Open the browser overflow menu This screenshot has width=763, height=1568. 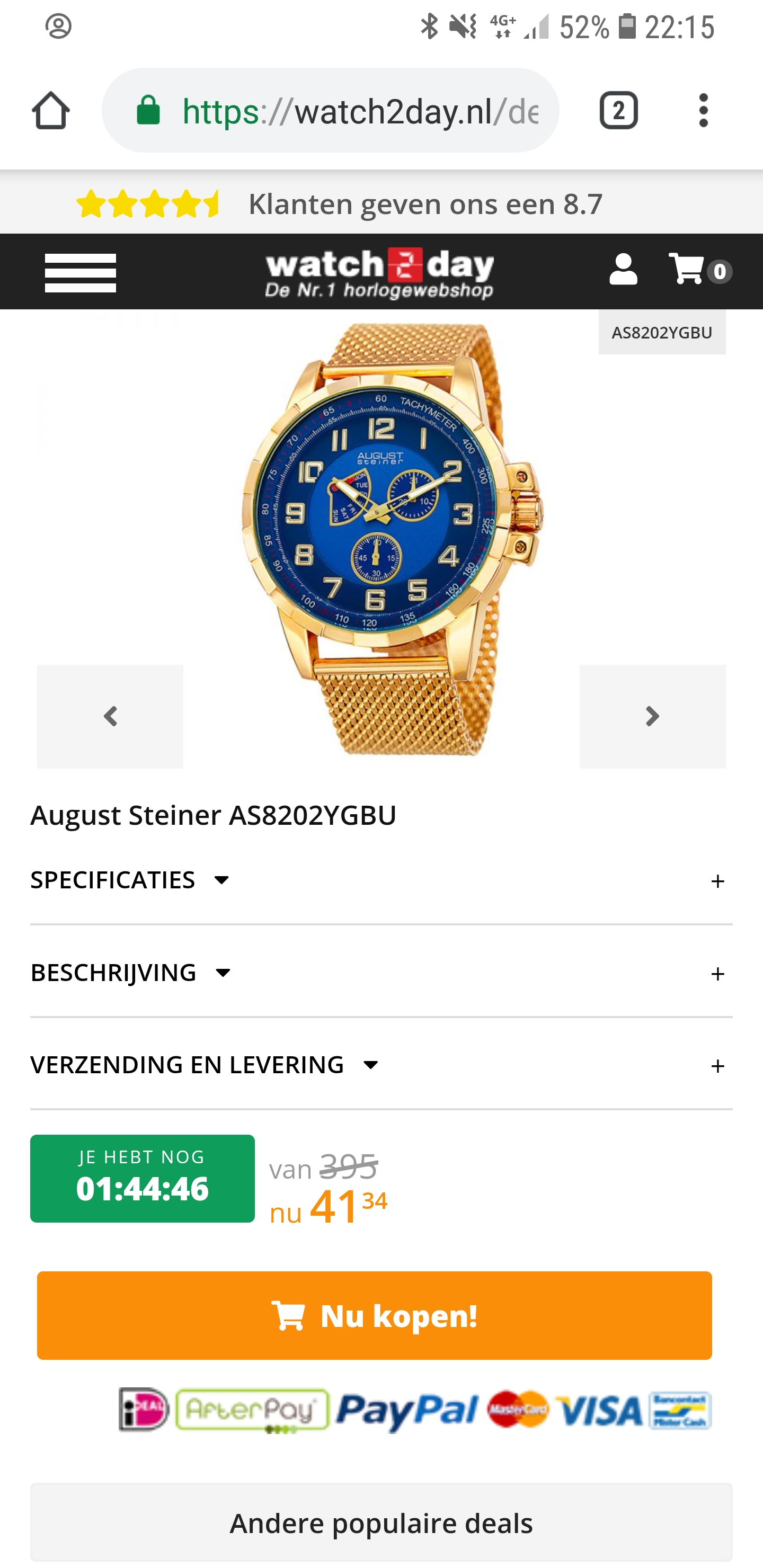click(703, 111)
